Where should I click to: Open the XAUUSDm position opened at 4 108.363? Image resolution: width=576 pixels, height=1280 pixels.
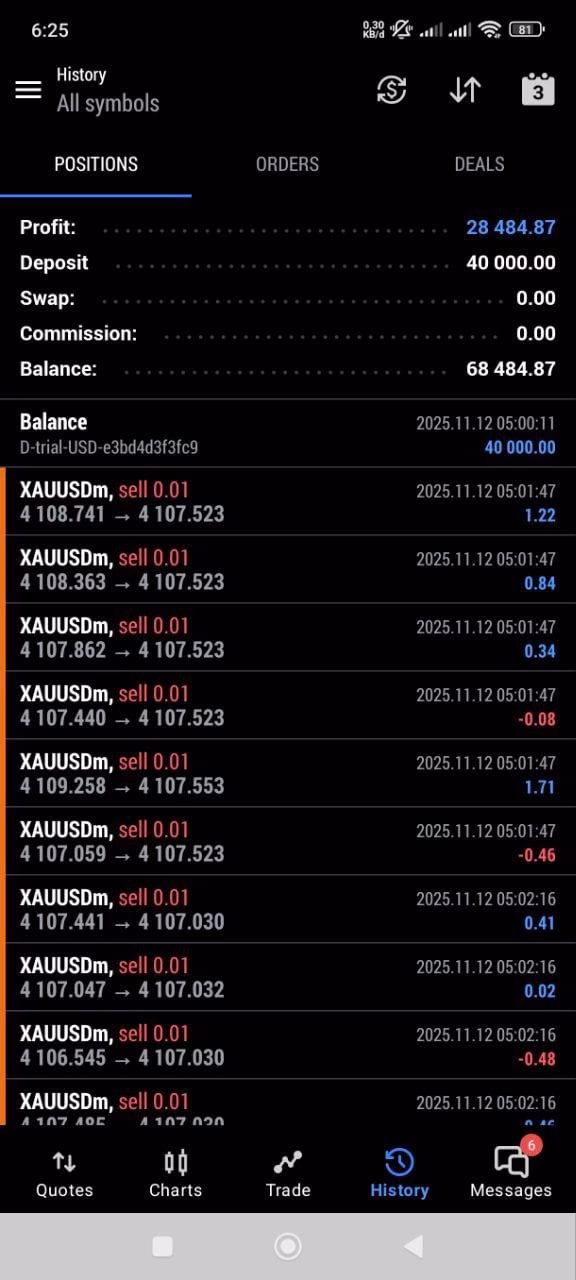288,570
